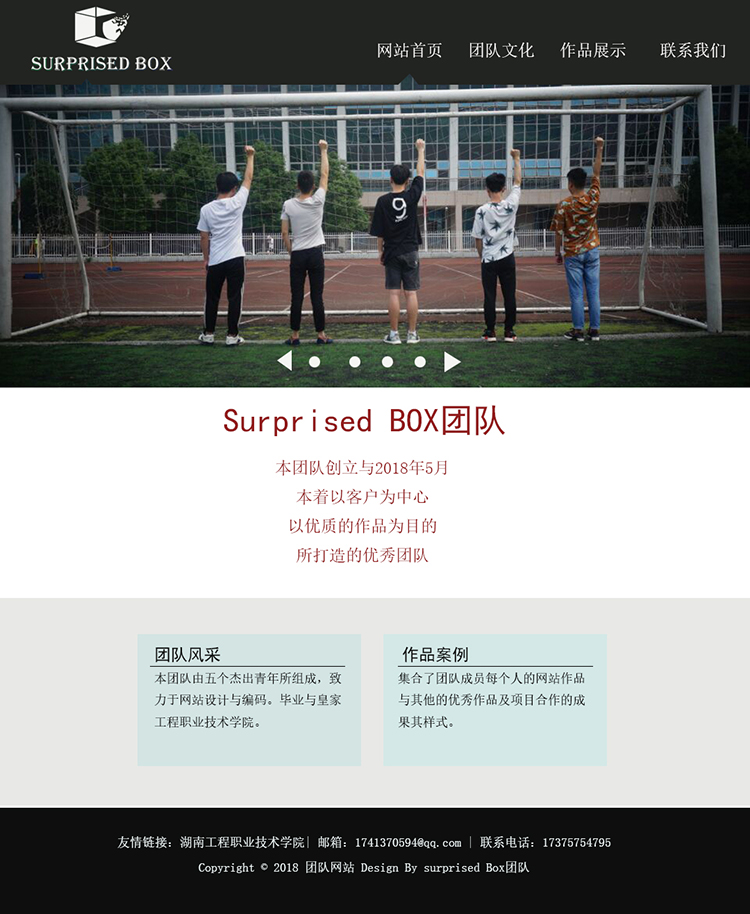The image size is (750, 914).
Task: Open the 联系我们 page
Action: [x=693, y=50]
